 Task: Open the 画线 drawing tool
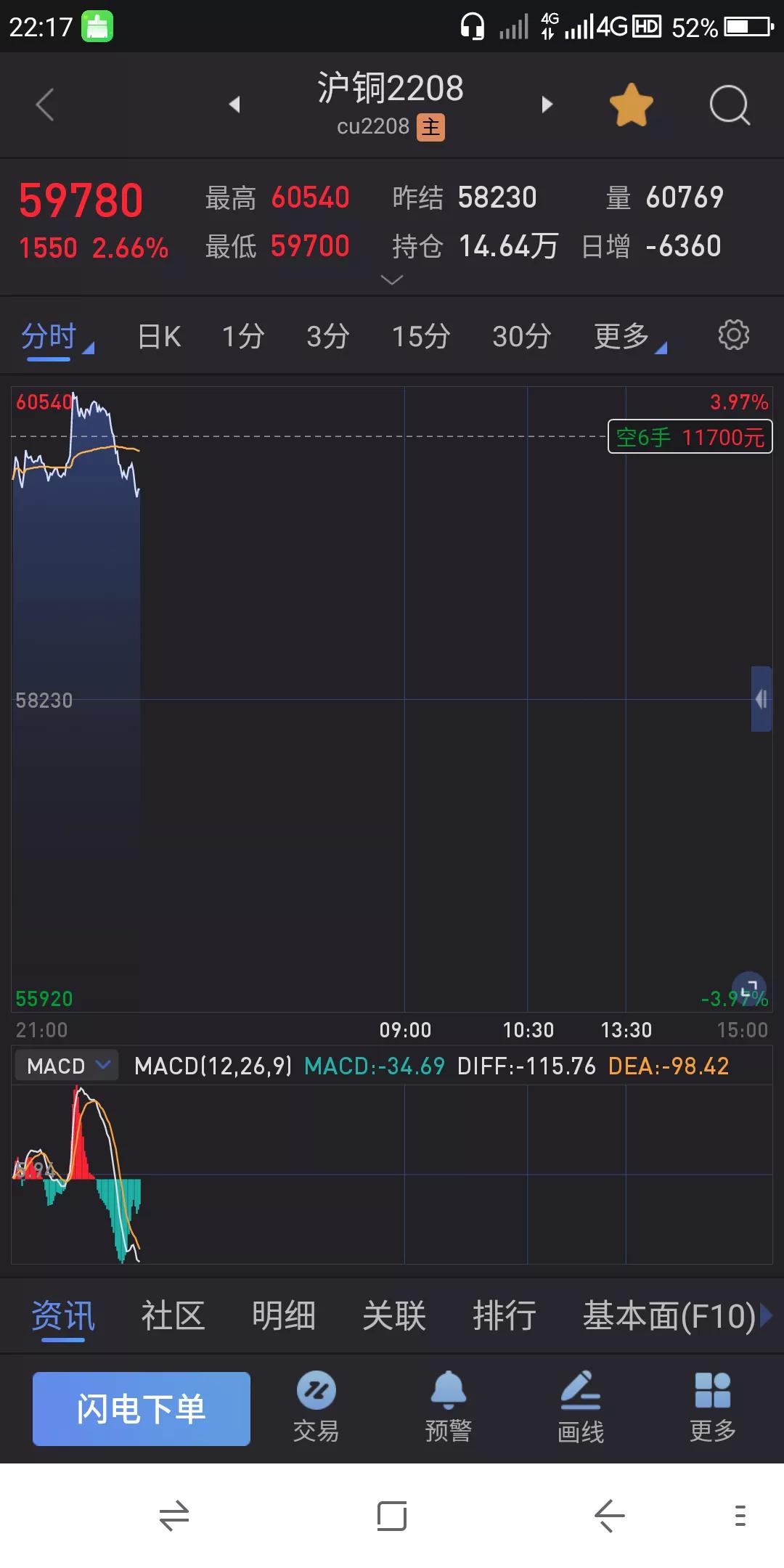[x=581, y=1406]
